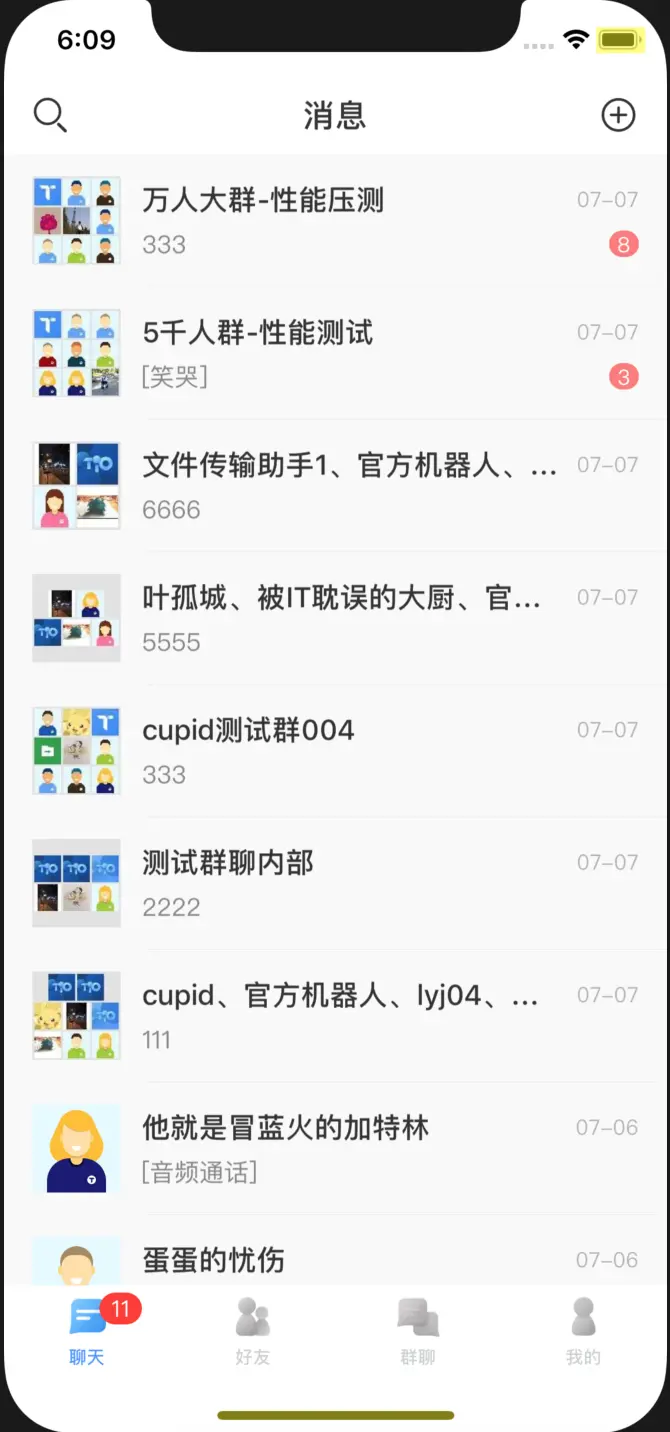The image size is (670, 1432).
Task: Open the 万人大群-性能压测 group chat
Action: 335,220
